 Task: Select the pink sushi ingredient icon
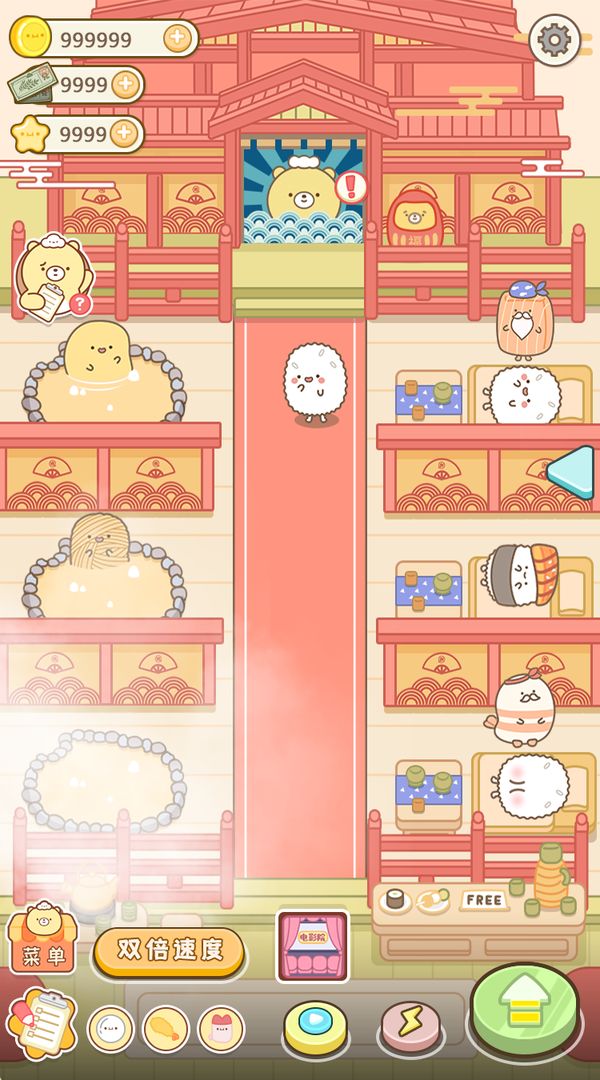coord(220,1028)
